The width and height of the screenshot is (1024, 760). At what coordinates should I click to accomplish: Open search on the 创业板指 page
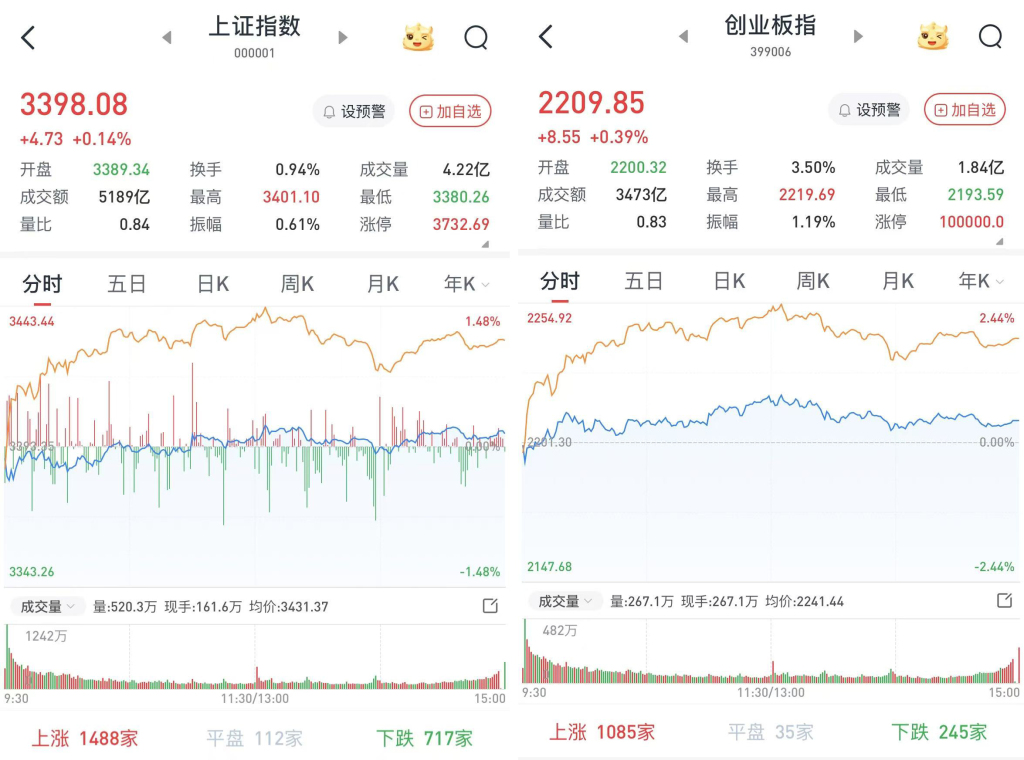coord(990,38)
